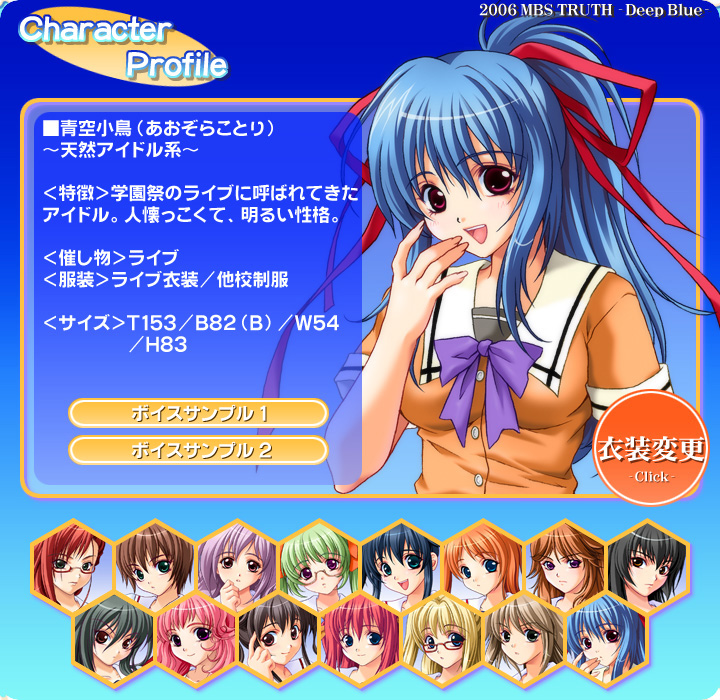The image size is (720, 700).
Task: Play voice sample 1 (ボイスサンプル1)
Action: pos(198,413)
